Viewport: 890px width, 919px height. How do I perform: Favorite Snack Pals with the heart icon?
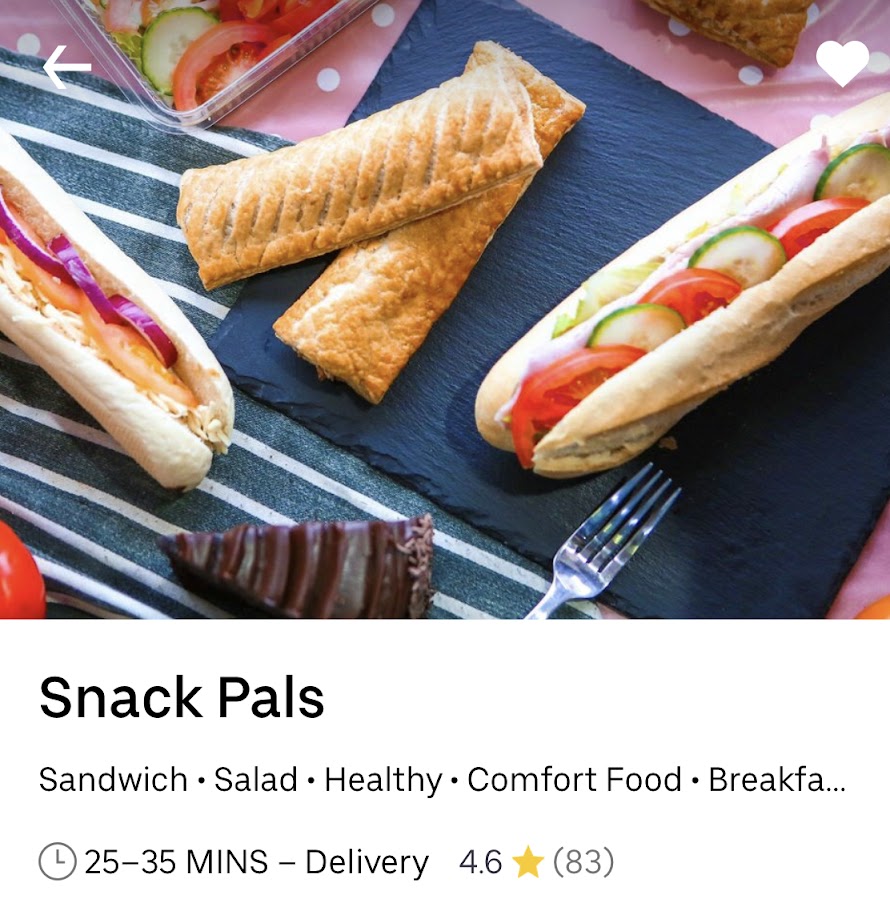tap(842, 64)
